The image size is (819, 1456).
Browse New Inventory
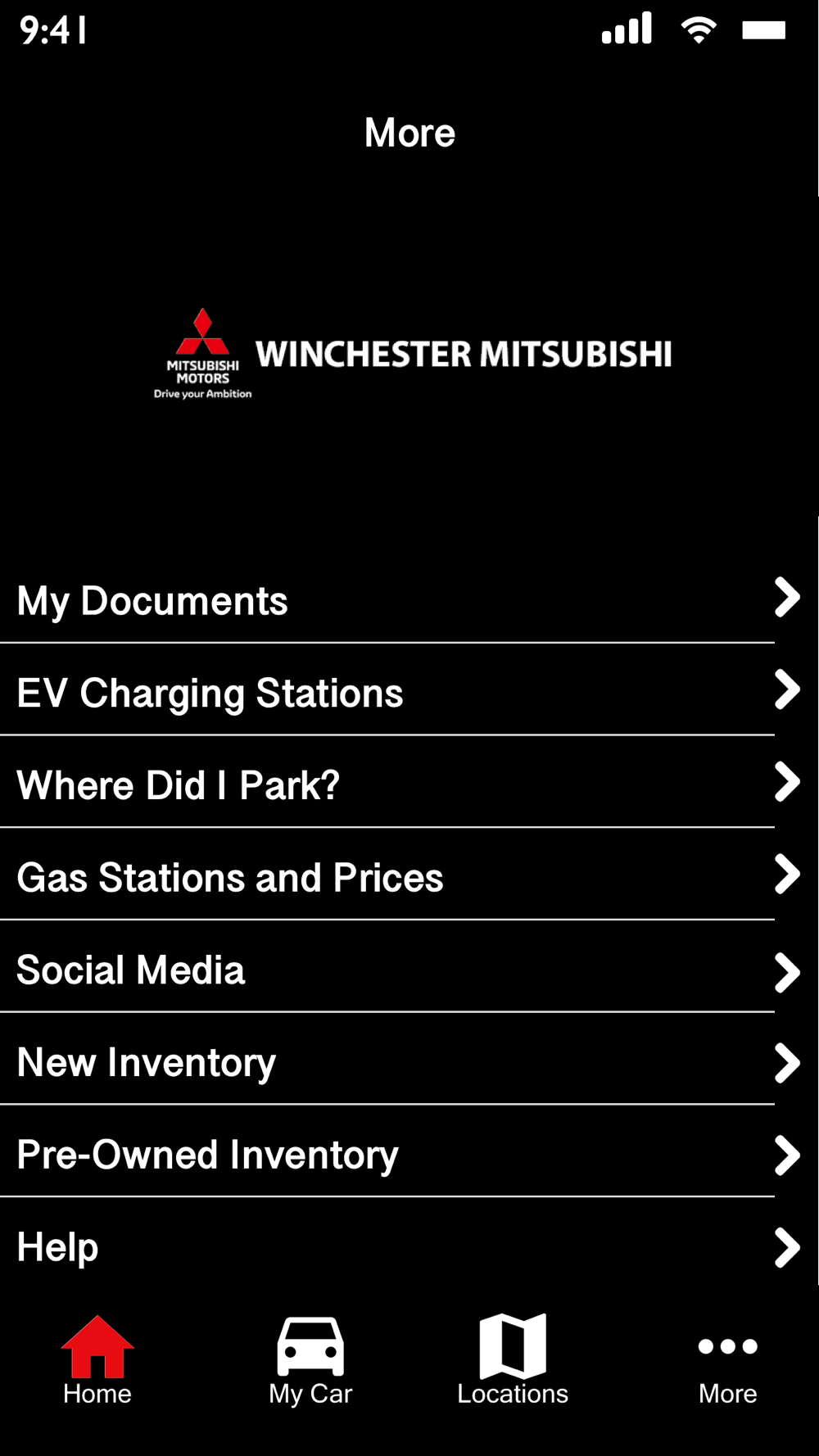[x=409, y=1060]
